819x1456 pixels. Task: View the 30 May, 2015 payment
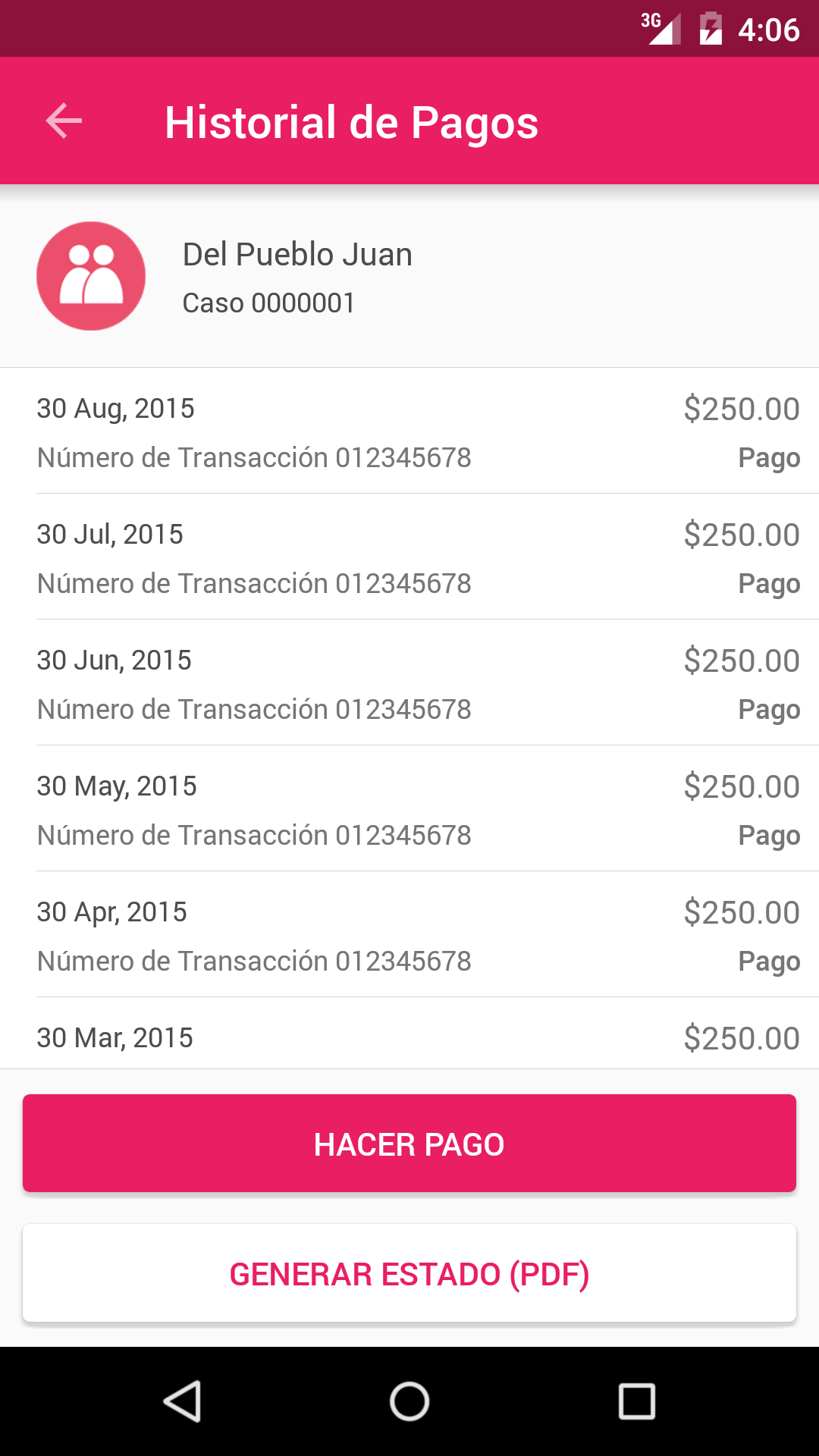tap(409, 808)
